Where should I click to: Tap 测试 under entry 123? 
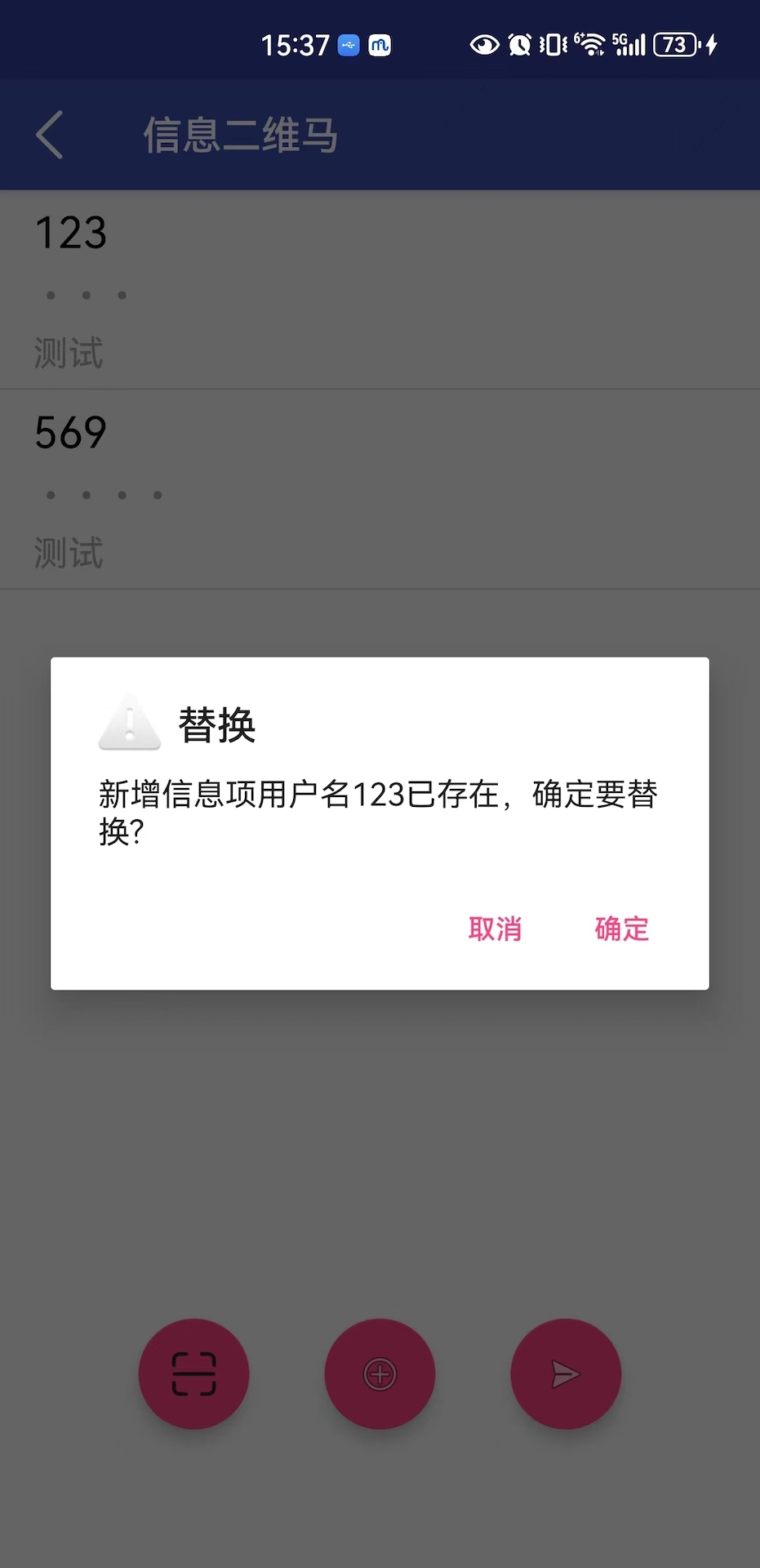[69, 353]
